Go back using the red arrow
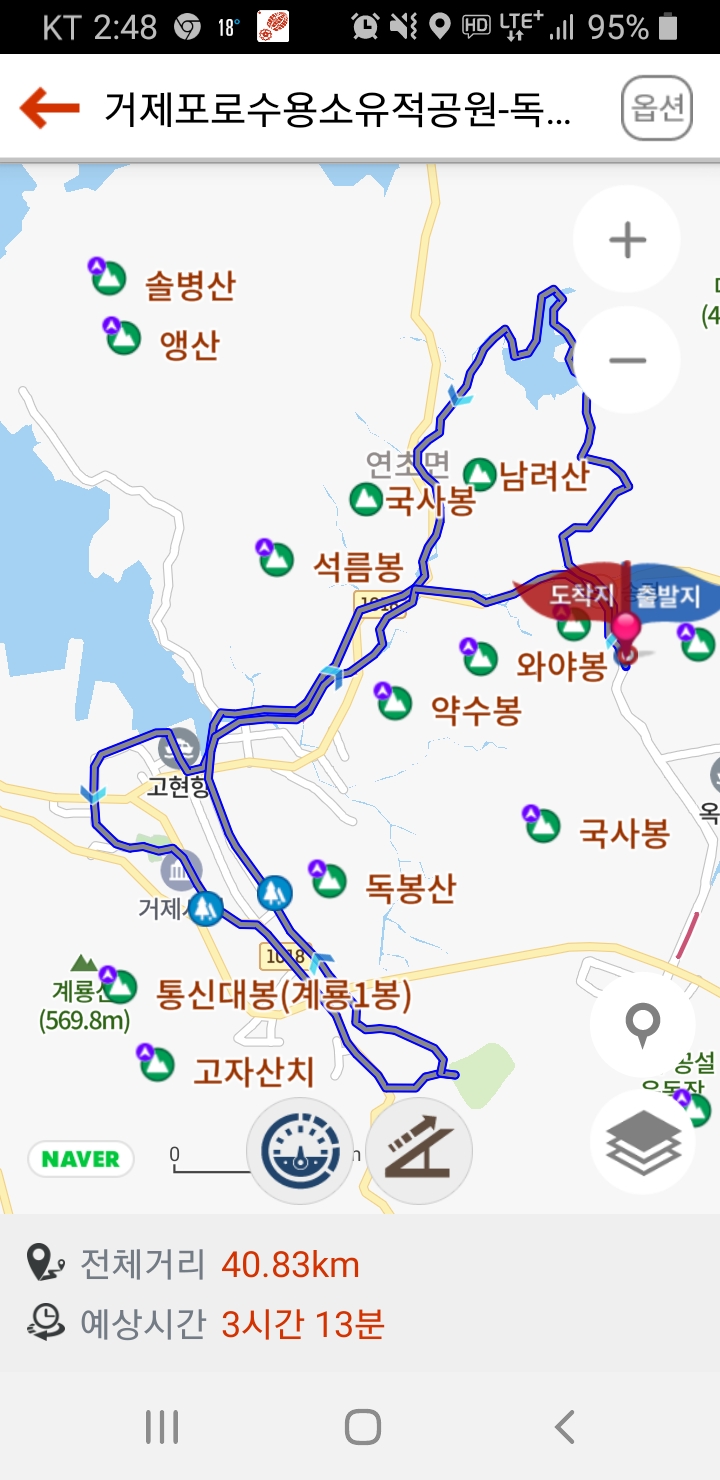 49,108
